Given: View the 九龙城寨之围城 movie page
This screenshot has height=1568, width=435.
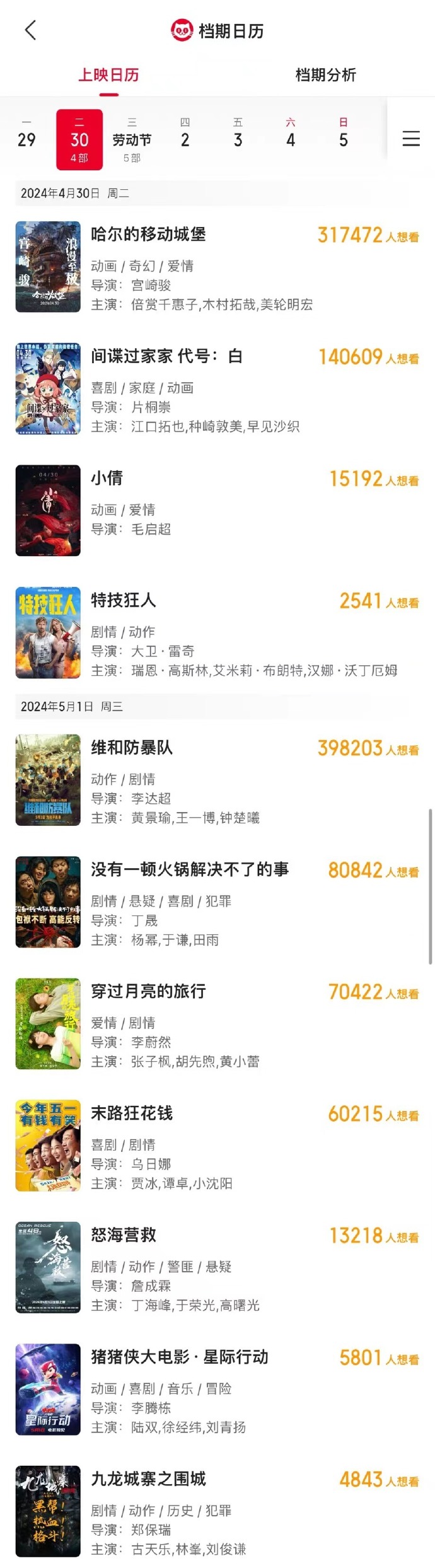Looking at the screenshot, I should pos(149,1479).
